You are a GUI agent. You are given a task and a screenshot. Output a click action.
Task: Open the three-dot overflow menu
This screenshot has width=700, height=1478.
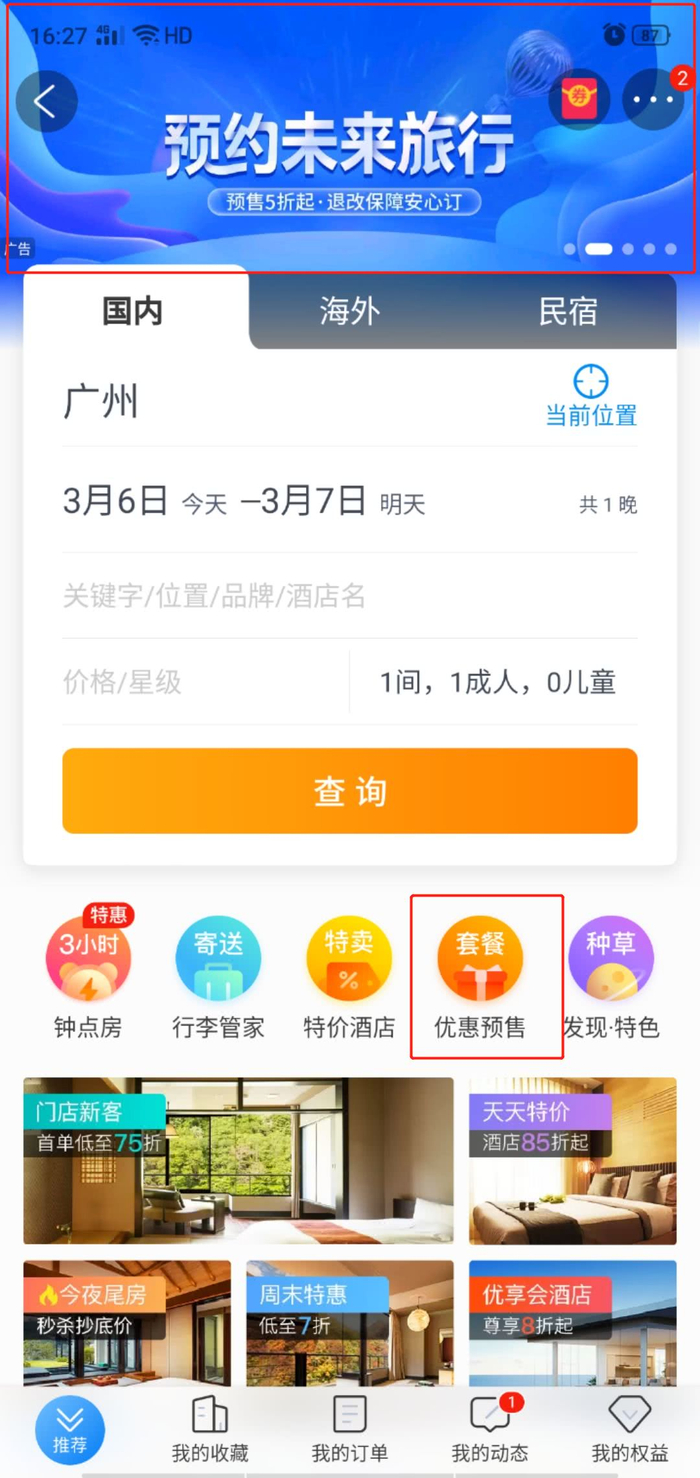pyautogui.click(x=653, y=100)
